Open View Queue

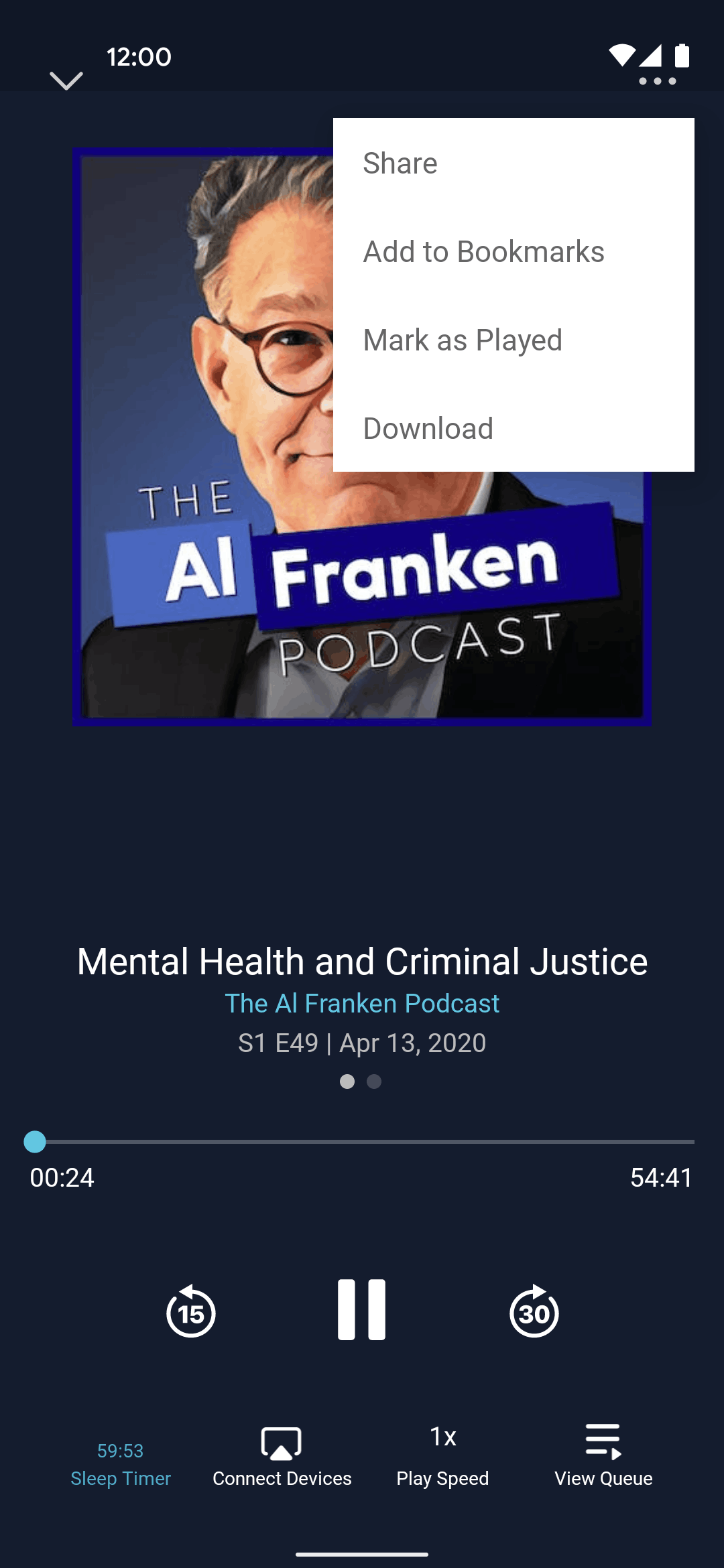coord(603,1457)
